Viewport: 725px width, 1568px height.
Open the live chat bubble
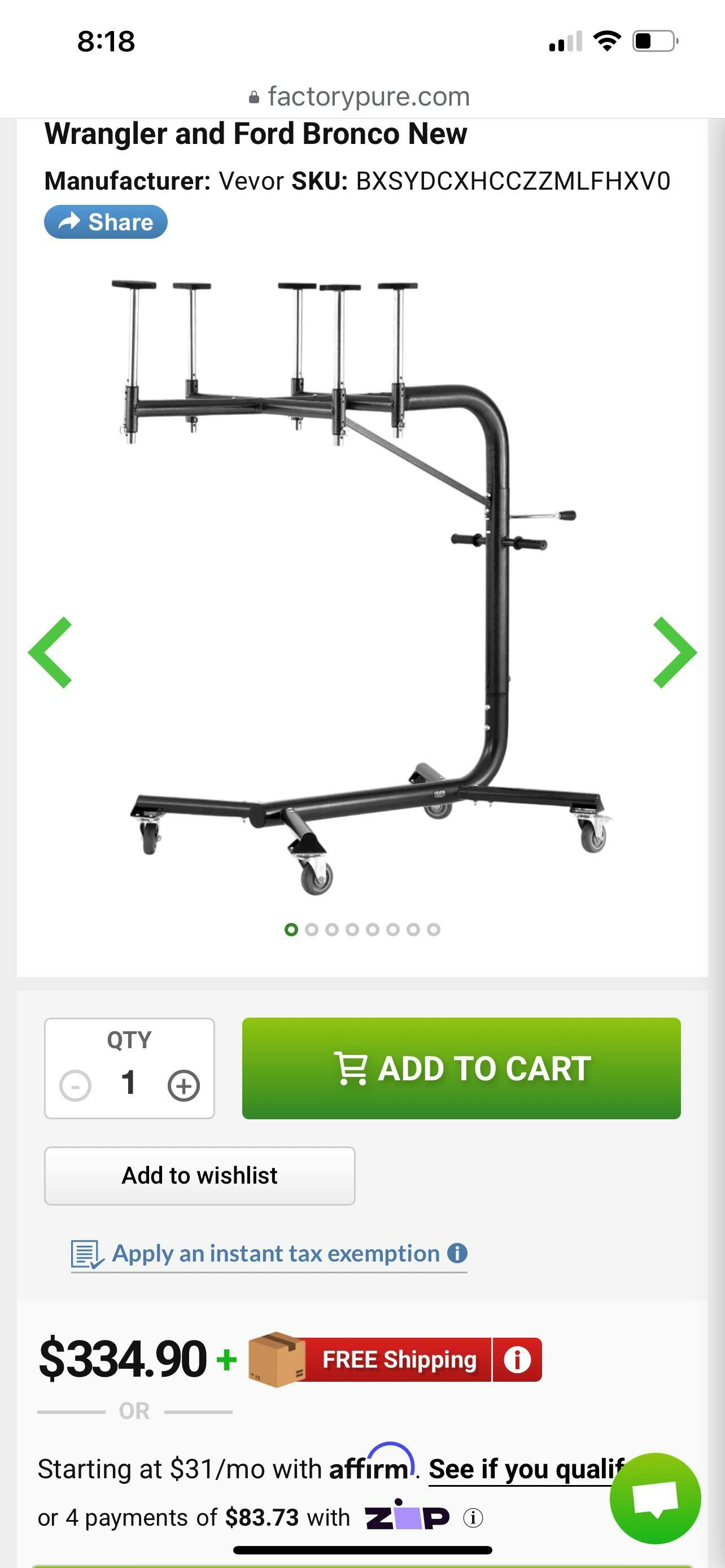tap(655, 1498)
